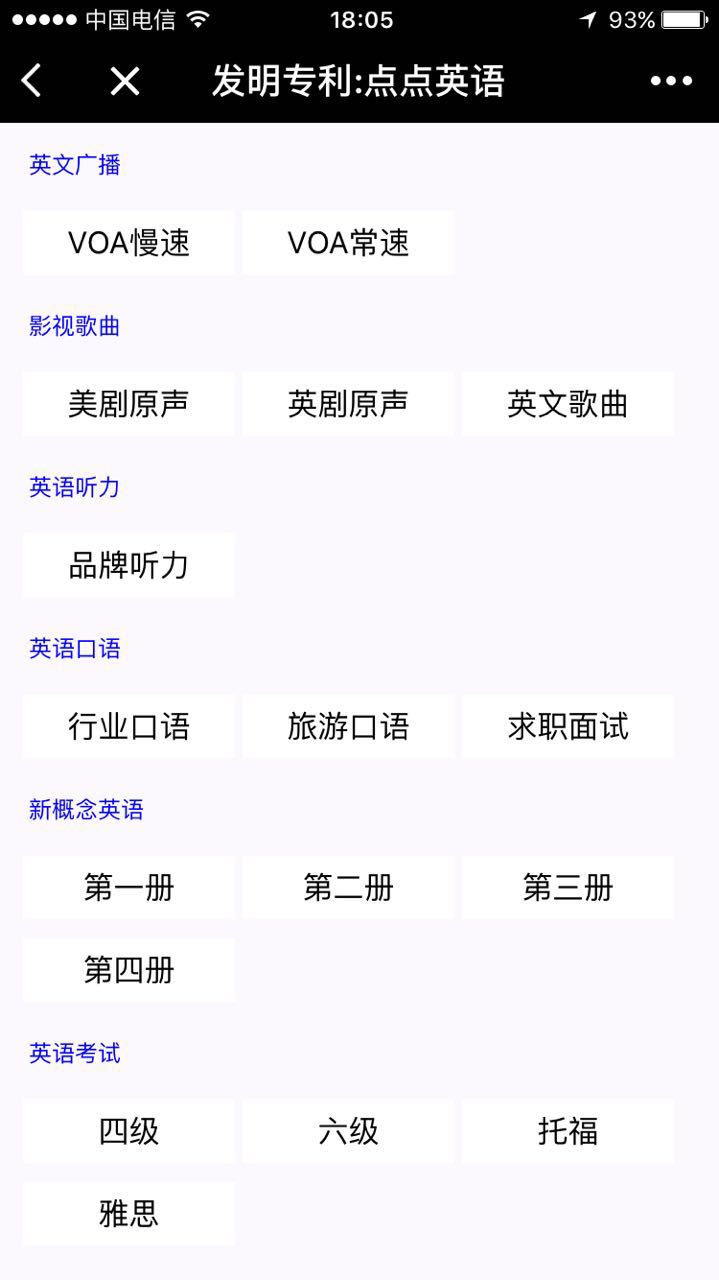The height and width of the screenshot is (1280, 719).
Task: Select 品牌听力
Action: 129,566
